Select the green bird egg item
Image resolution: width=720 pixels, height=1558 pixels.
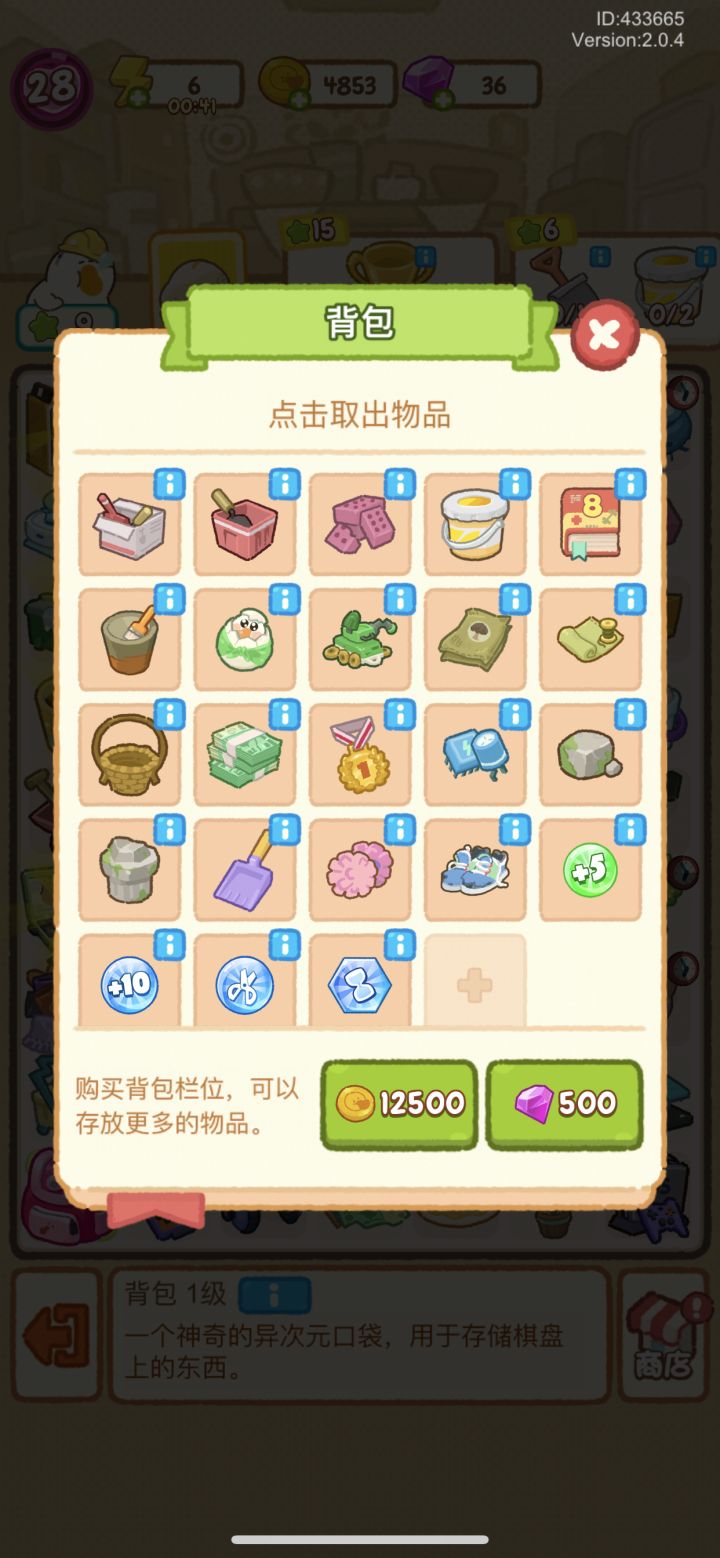click(245, 640)
